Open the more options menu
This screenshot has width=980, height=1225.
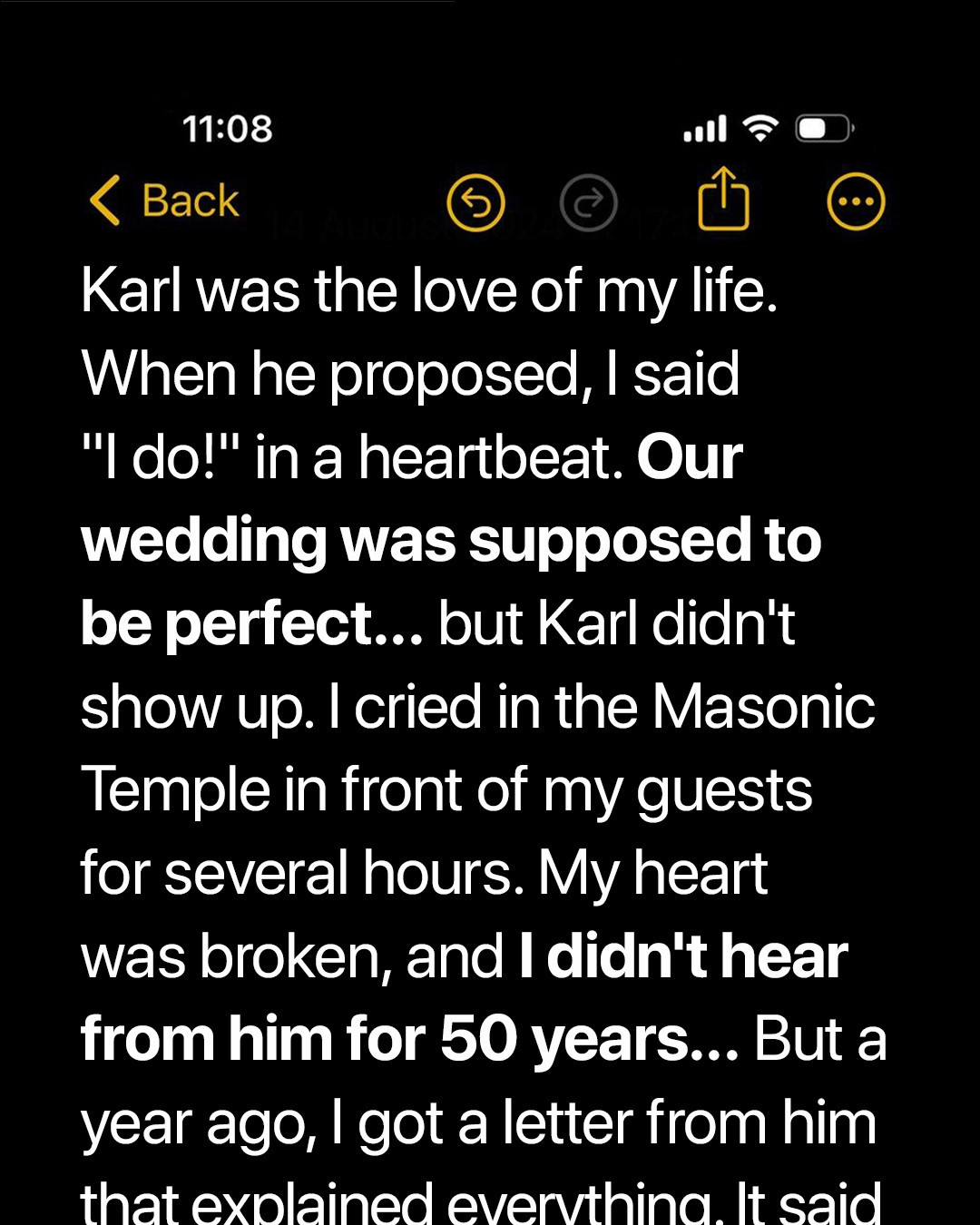855,201
